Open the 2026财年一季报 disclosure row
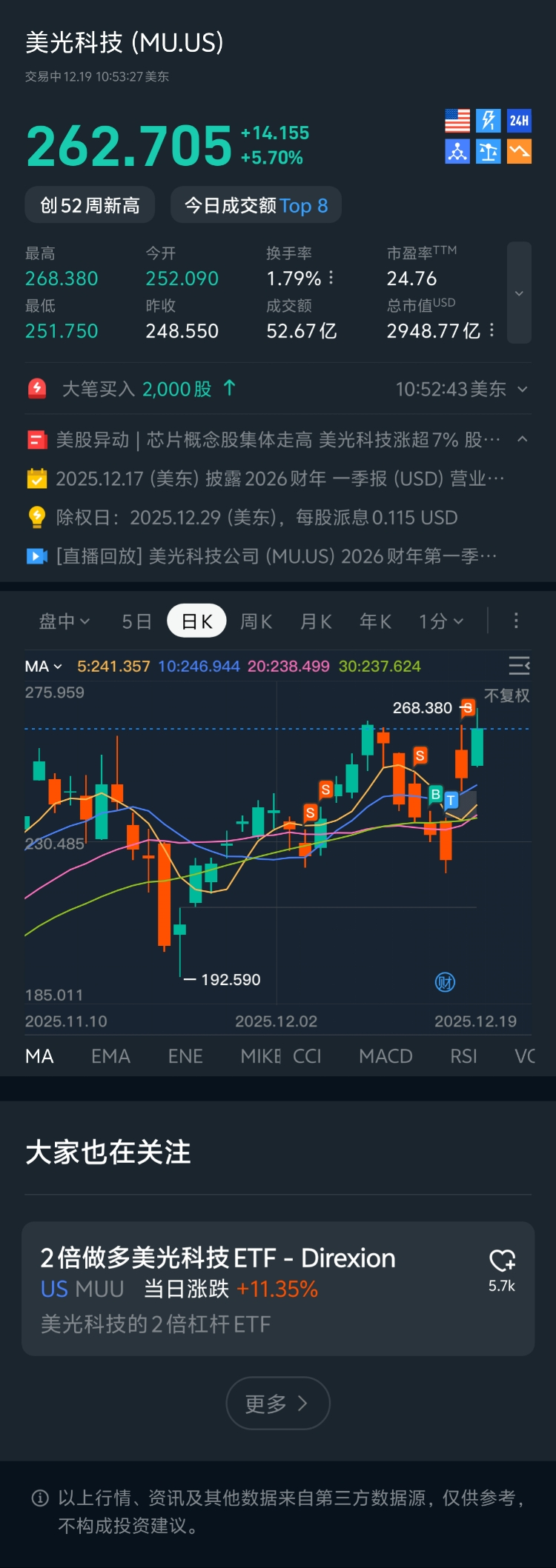 pos(267,478)
